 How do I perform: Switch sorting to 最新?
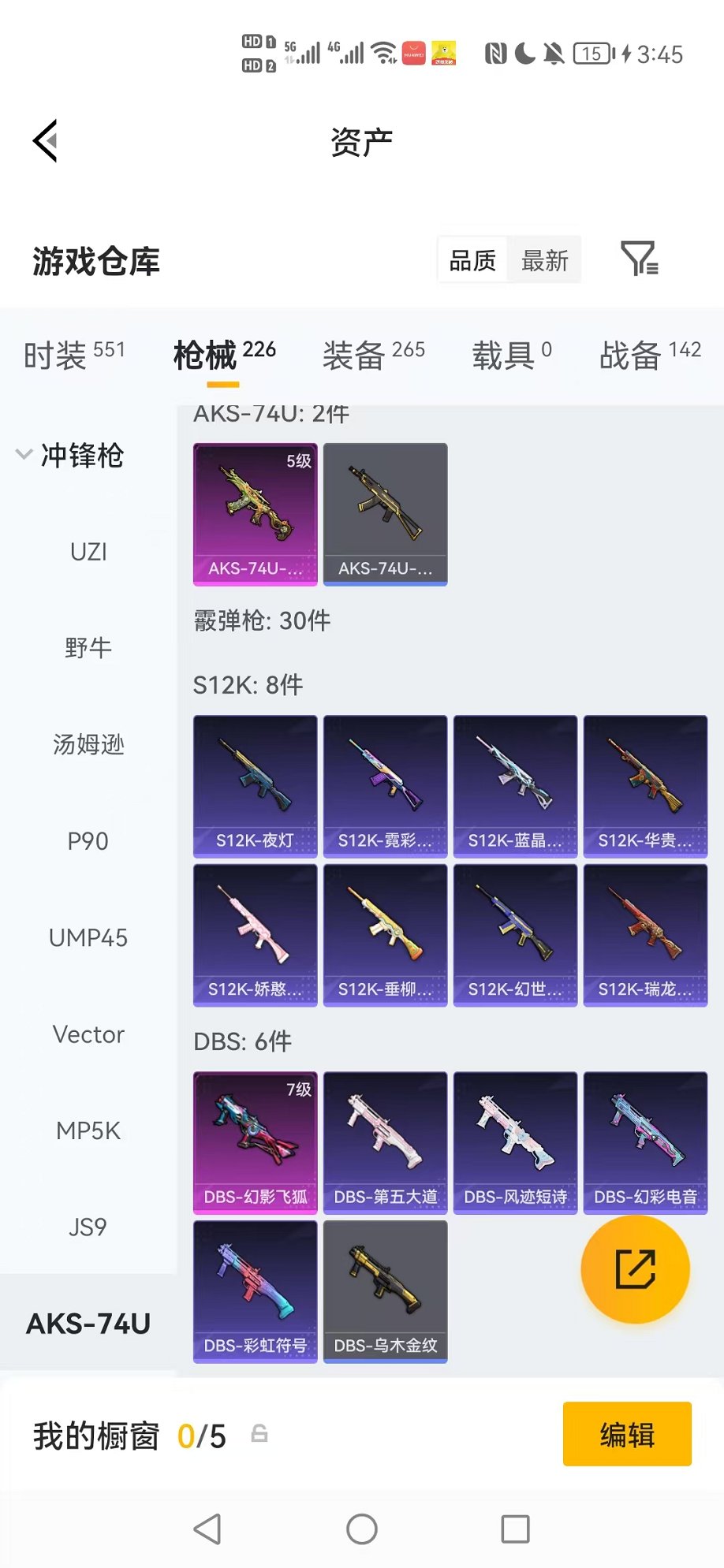pos(546,261)
